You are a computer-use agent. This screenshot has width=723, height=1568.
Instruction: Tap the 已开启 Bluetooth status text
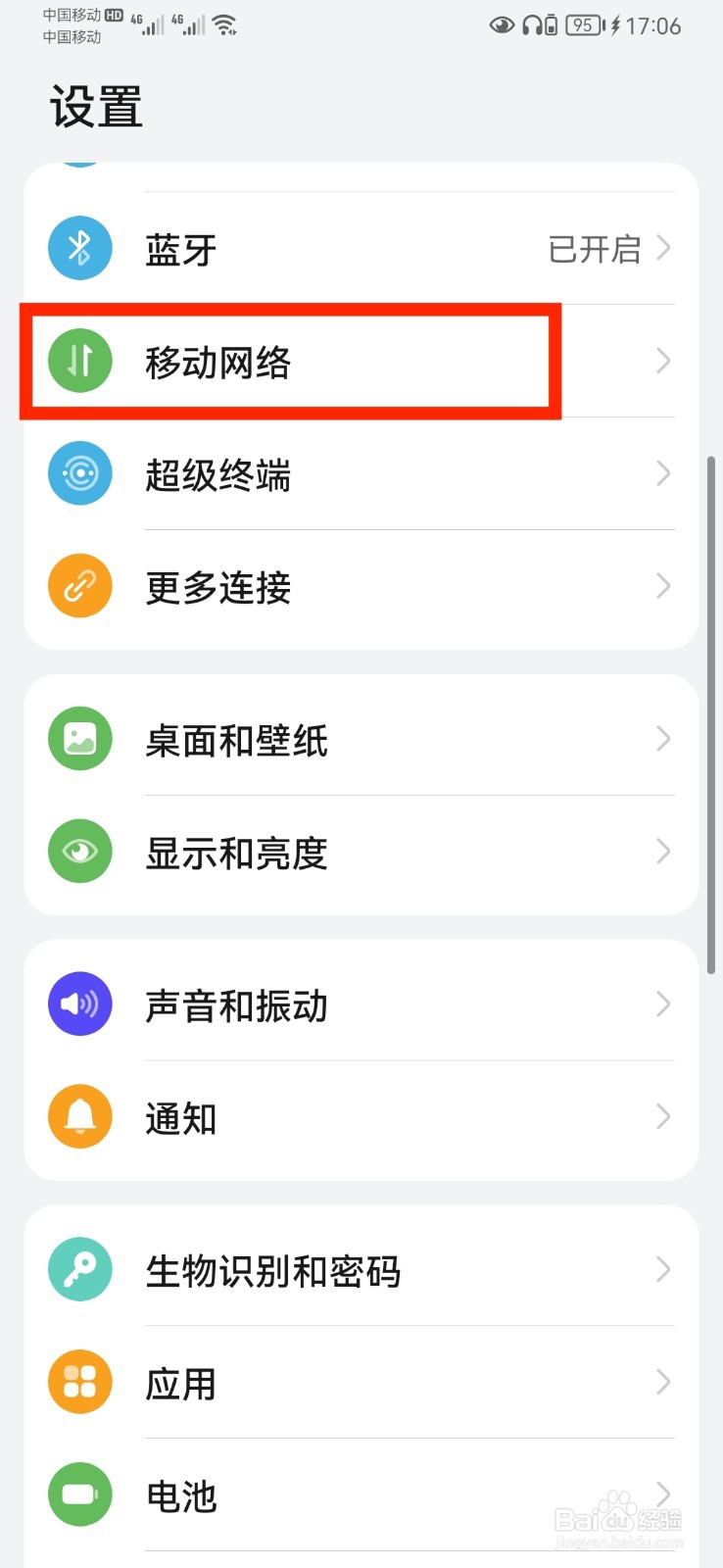coord(594,250)
